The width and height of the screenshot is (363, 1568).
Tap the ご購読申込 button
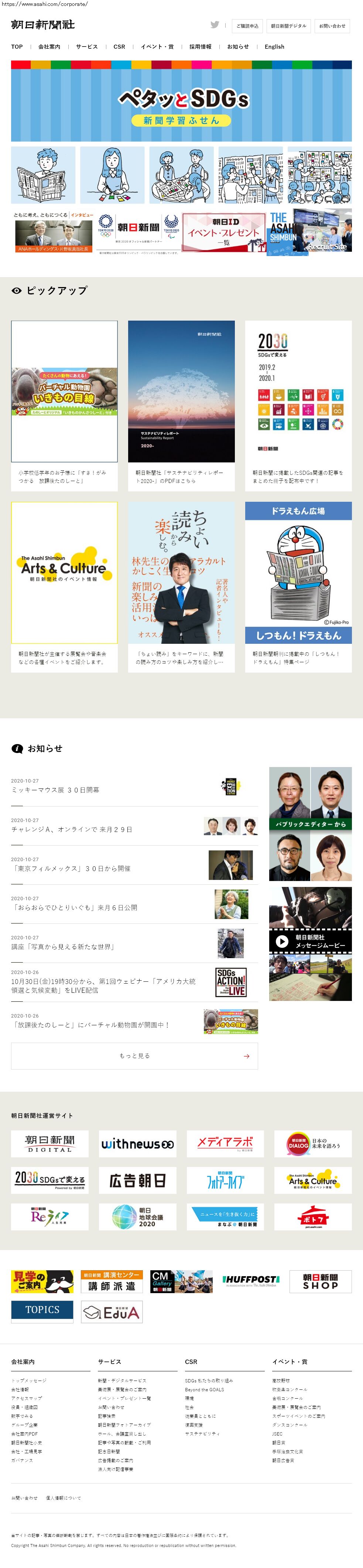pos(247,25)
